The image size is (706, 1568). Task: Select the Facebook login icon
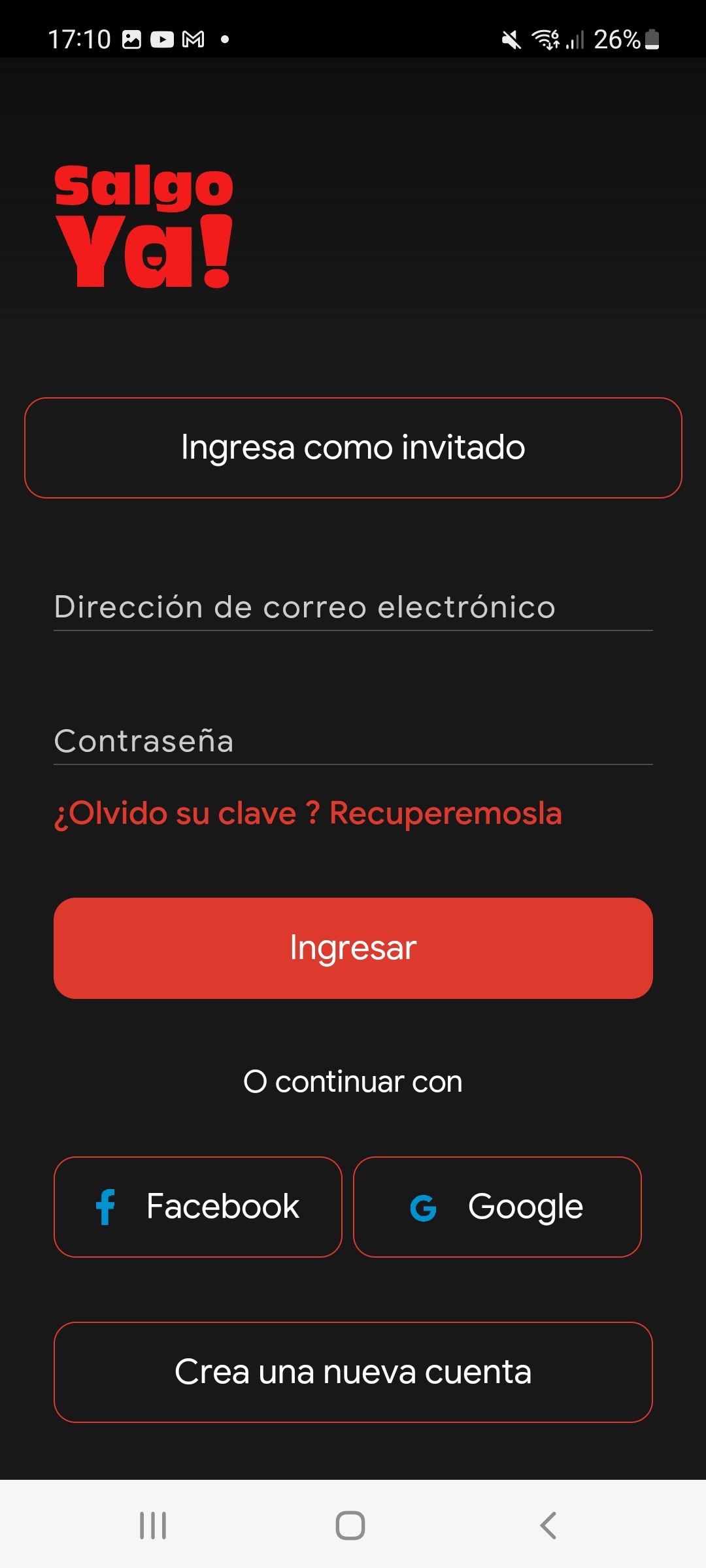pos(105,1207)
